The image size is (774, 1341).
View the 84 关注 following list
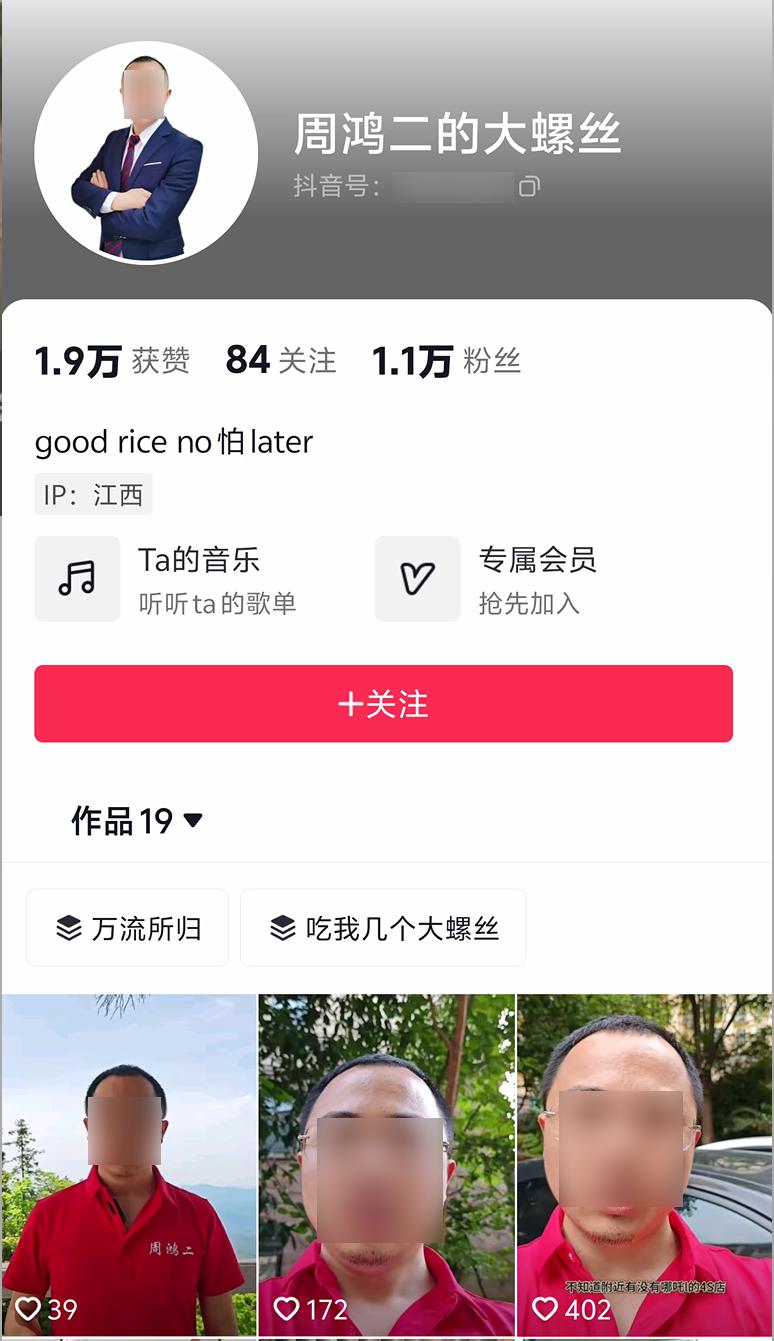click(x=281, y=361)
